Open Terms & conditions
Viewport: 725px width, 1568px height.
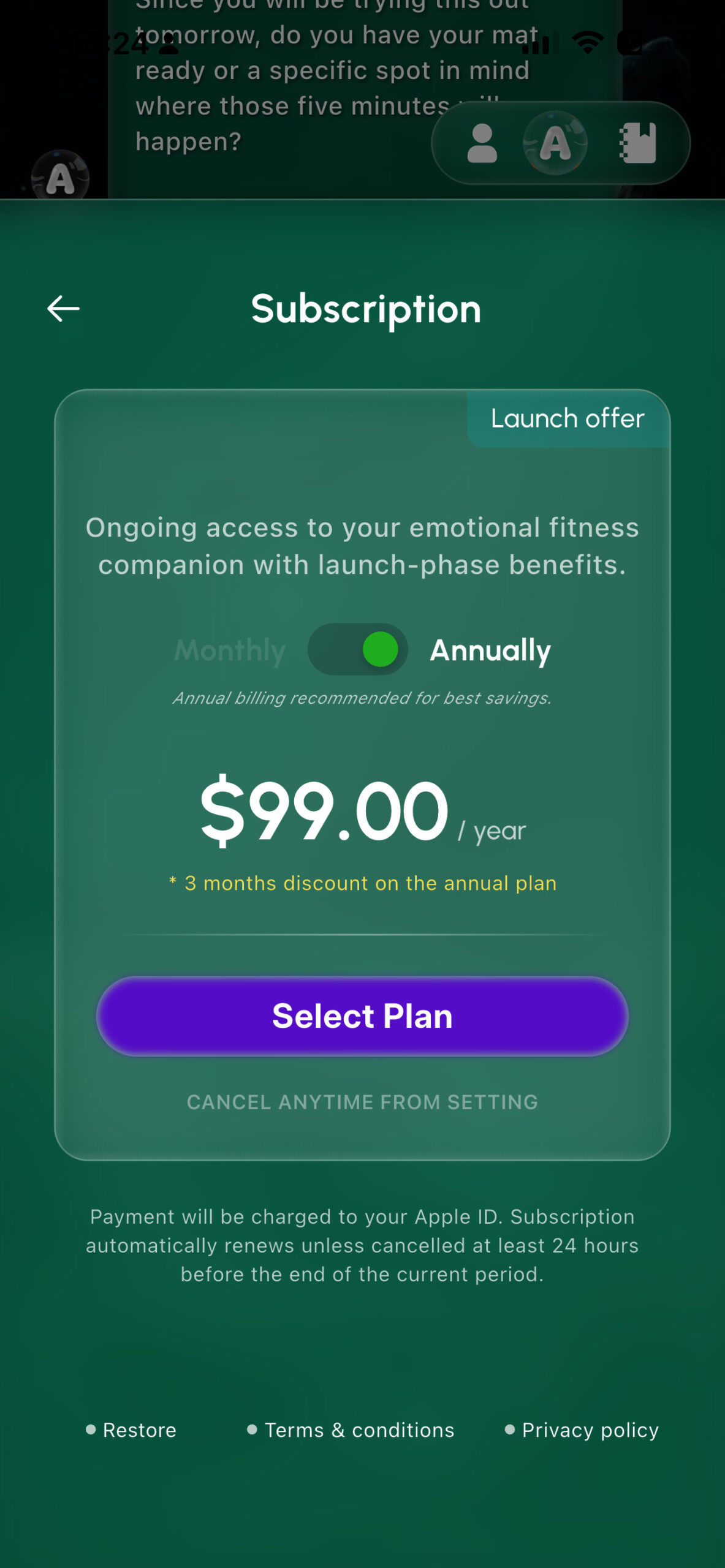point(351,1430)
